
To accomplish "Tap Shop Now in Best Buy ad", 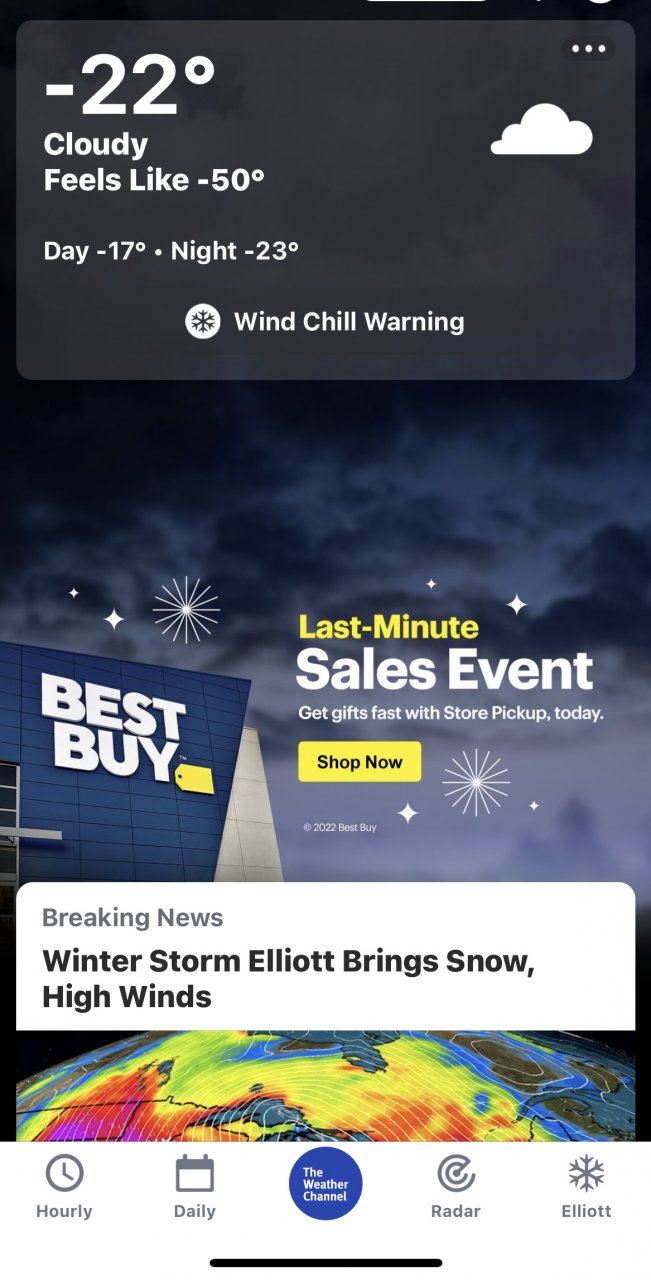I will (x=359, y=762).
